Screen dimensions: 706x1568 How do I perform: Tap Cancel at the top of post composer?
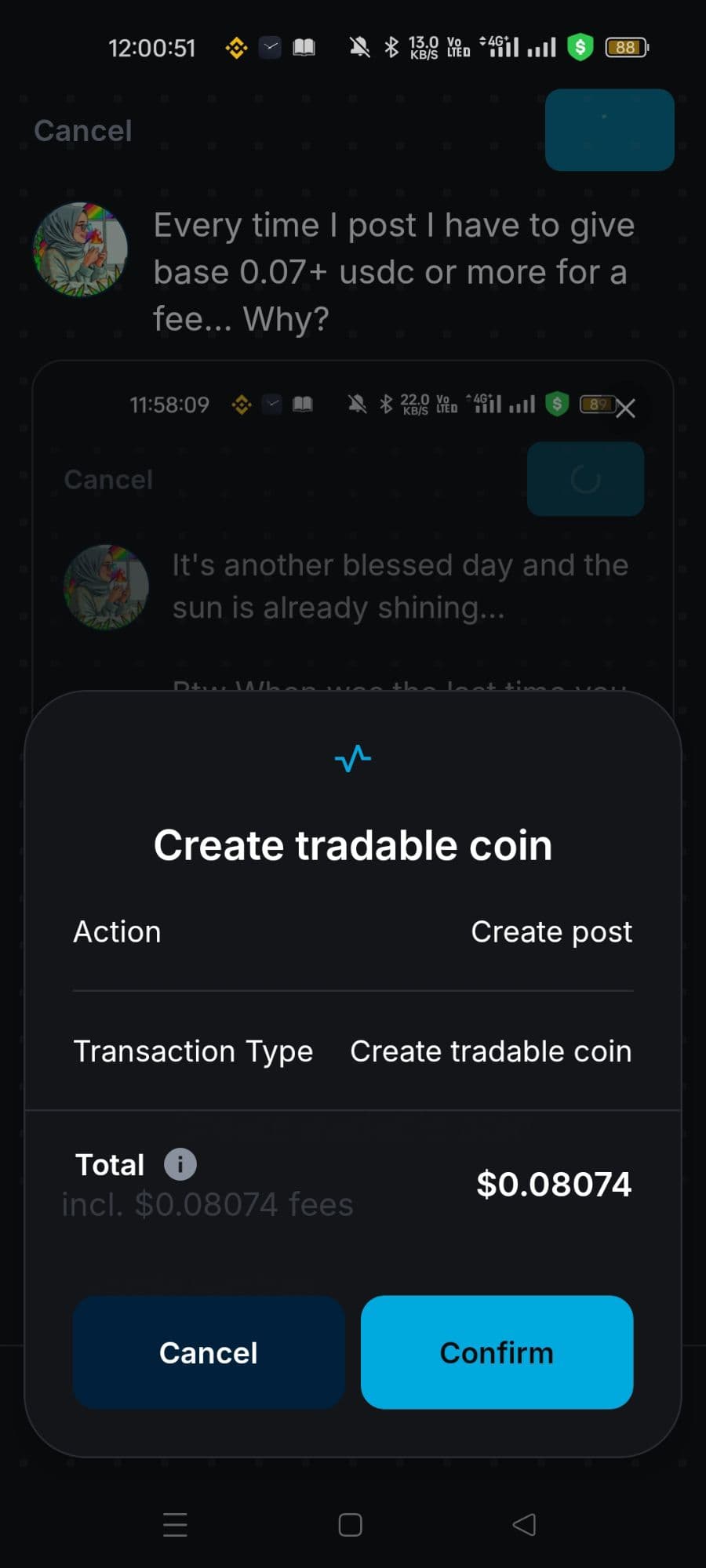[x=83, y=131]
